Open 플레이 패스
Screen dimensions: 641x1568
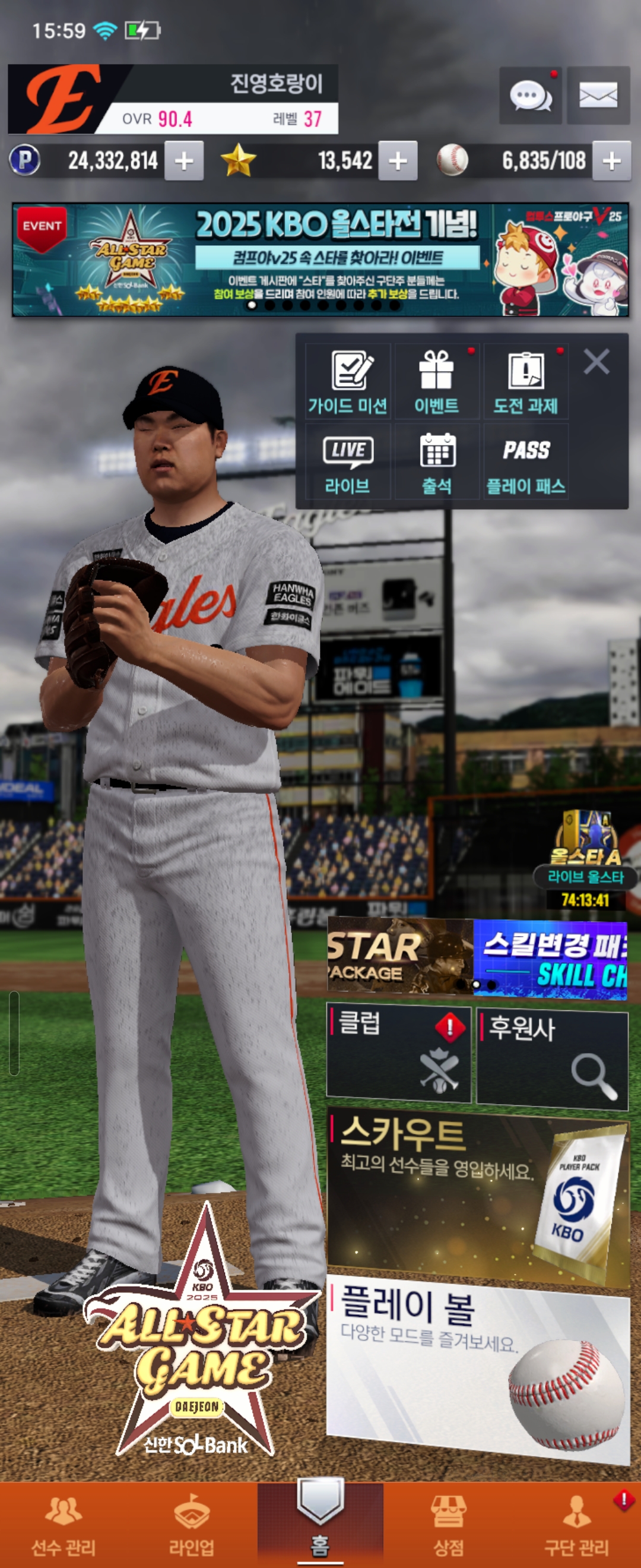(525, 462)
